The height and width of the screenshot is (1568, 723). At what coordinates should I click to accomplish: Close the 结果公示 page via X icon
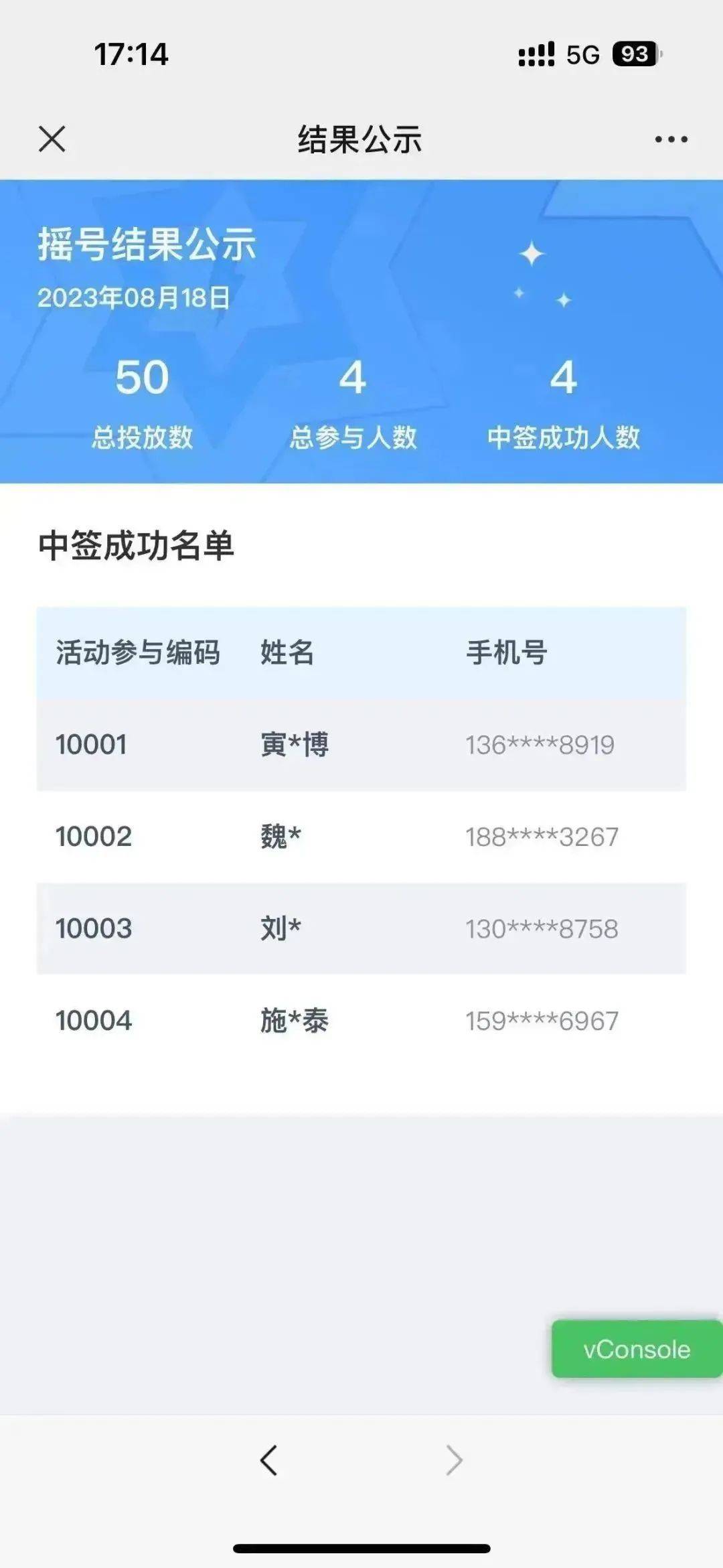50,139
